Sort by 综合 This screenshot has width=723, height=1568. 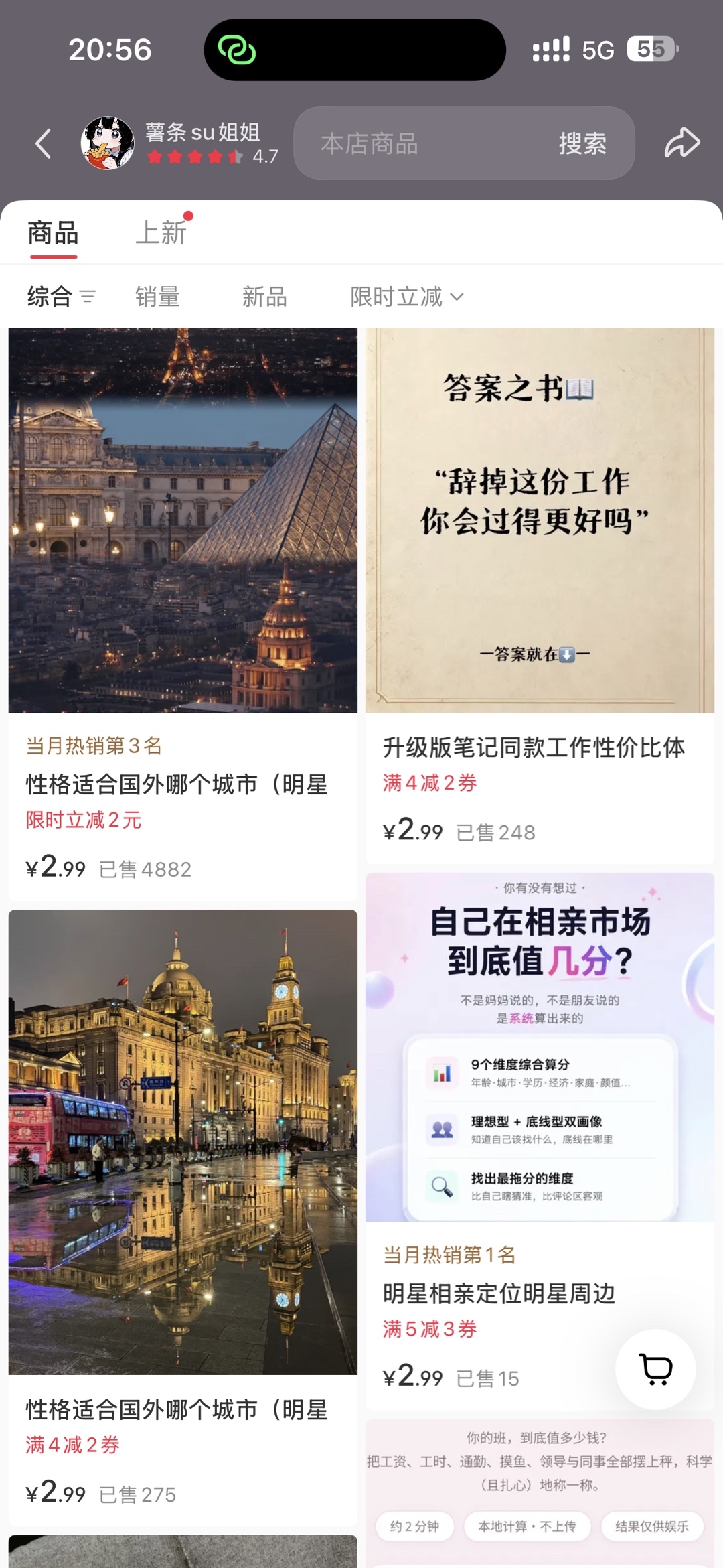click(x=61, y=296)
